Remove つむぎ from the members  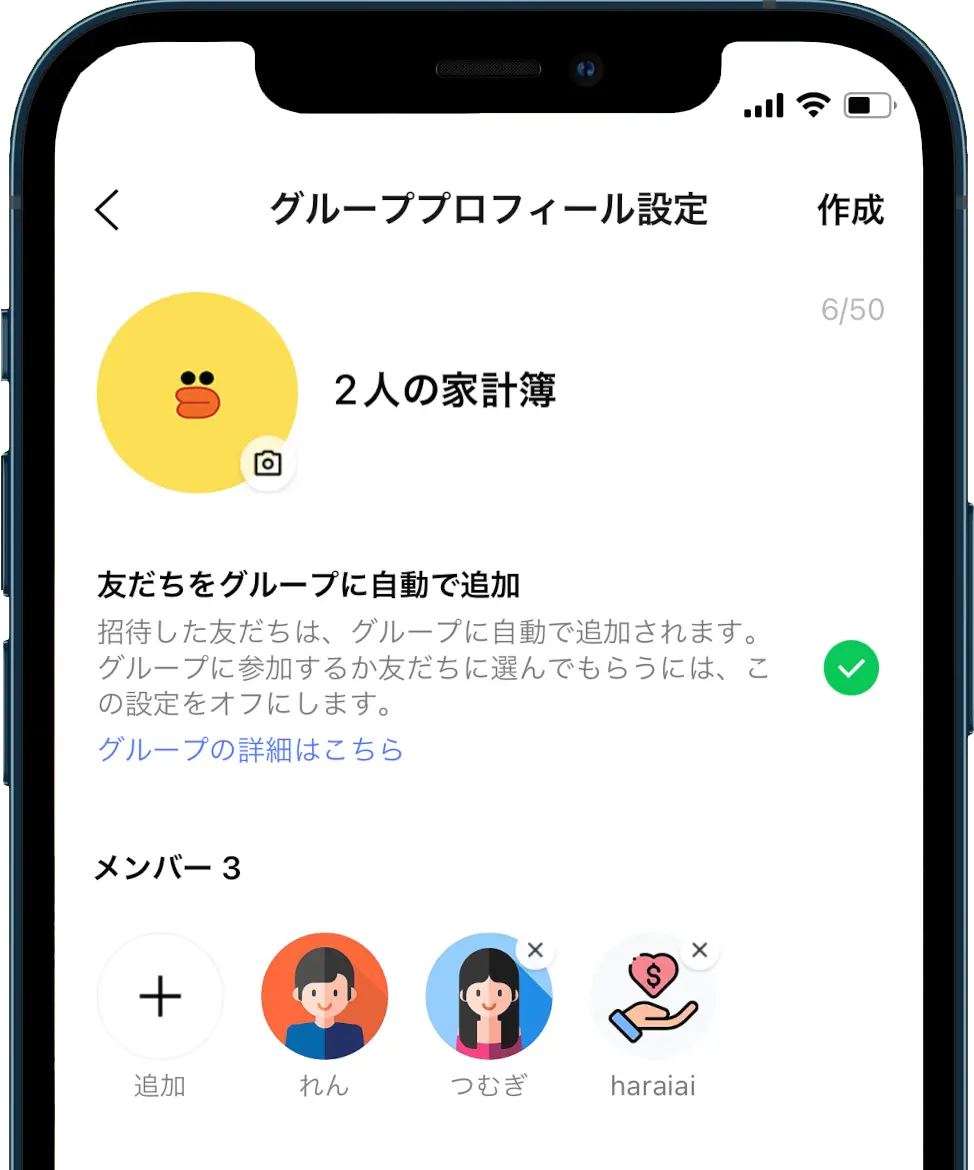click(535, 950)
